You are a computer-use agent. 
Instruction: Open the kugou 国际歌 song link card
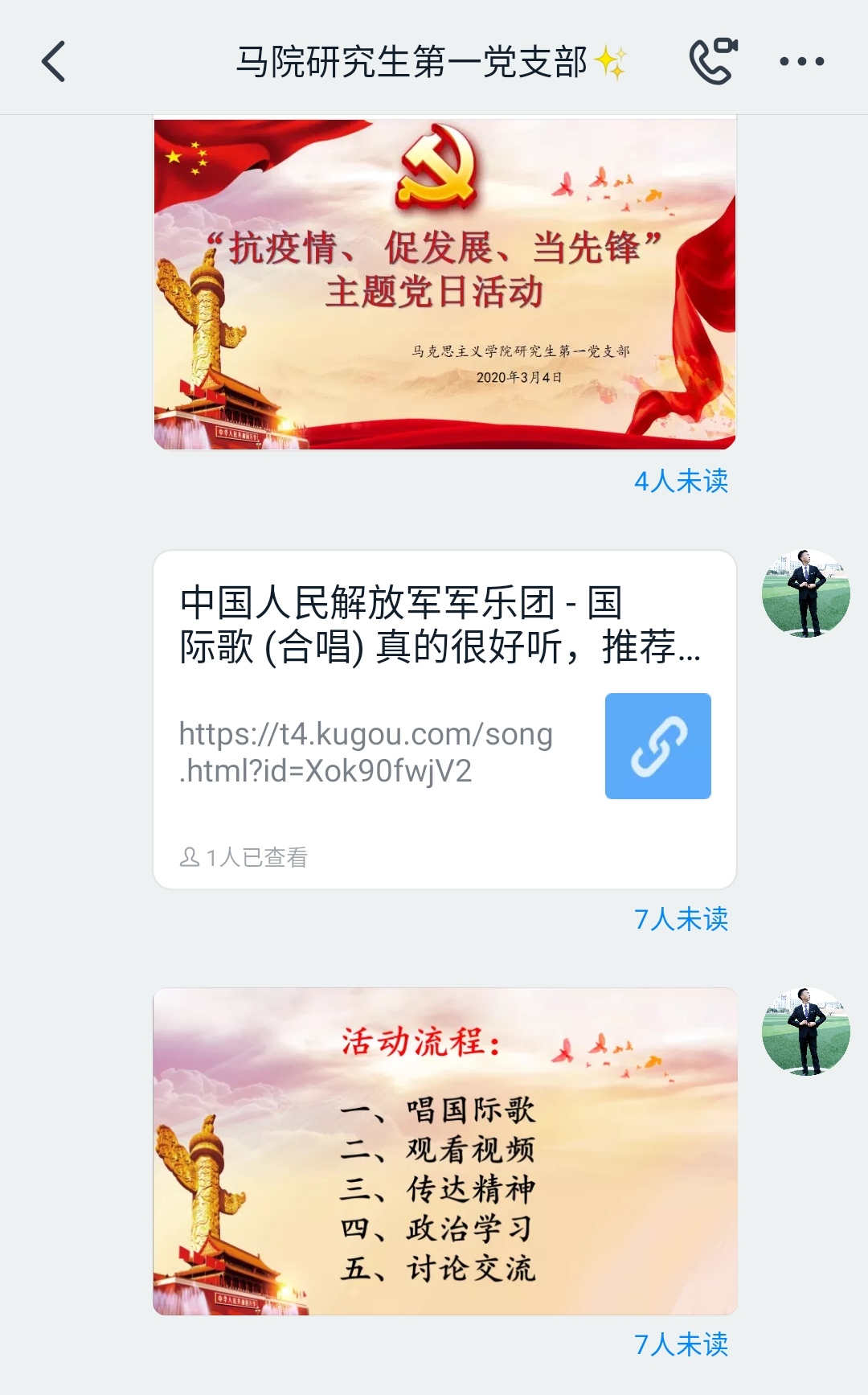click(444, 719)
